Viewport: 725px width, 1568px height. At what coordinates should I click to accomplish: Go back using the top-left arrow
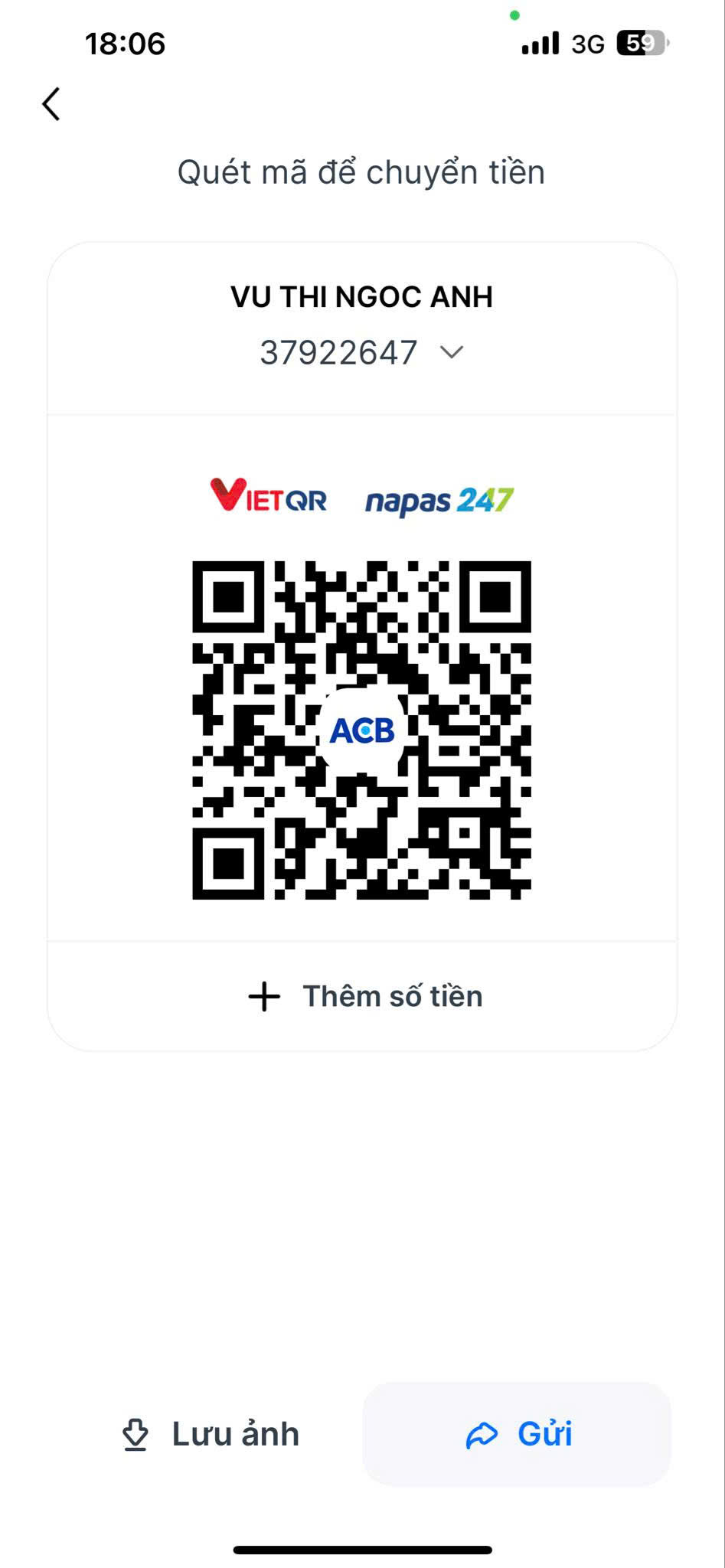(51, 104)
